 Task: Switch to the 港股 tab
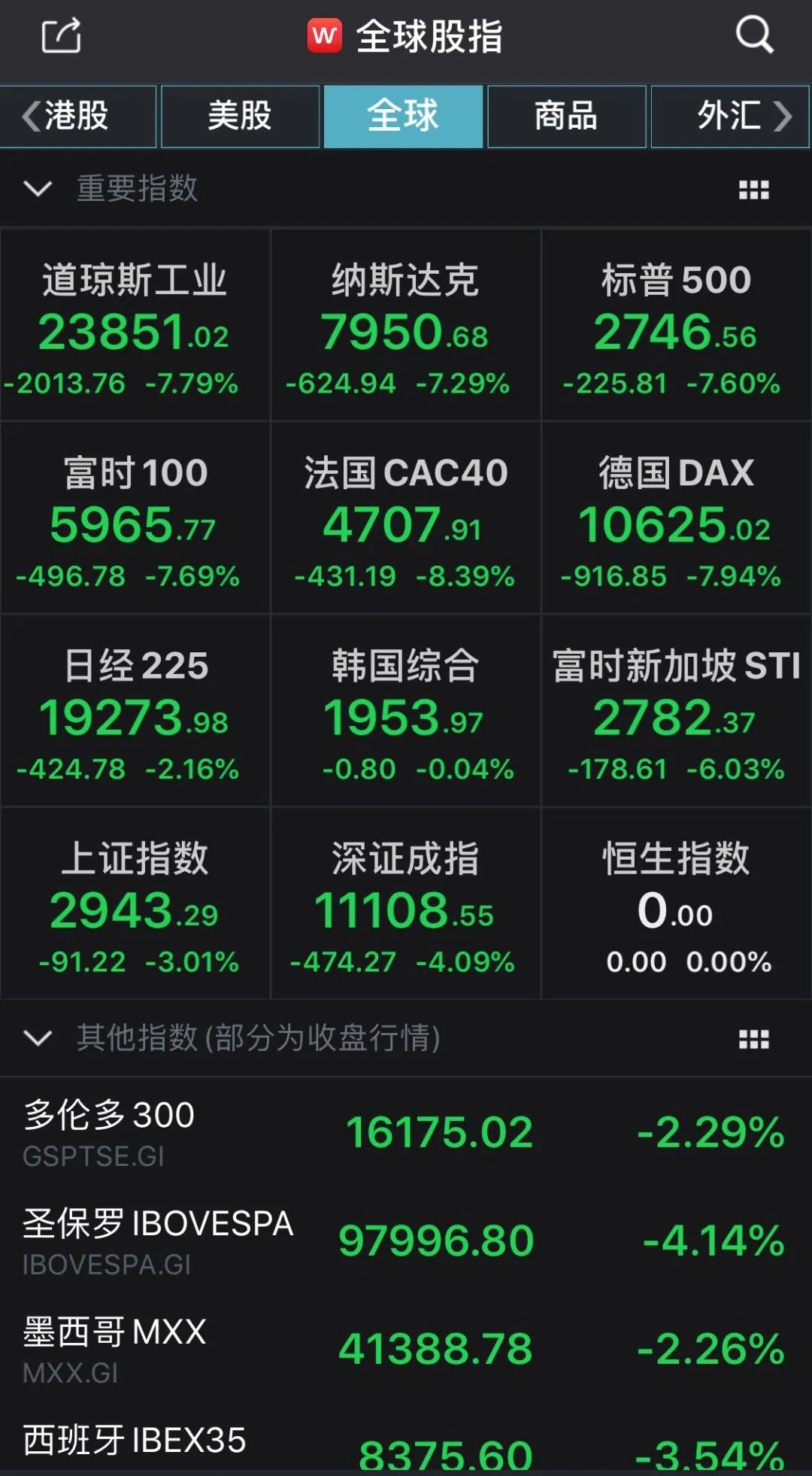click(x=78, y=116)
